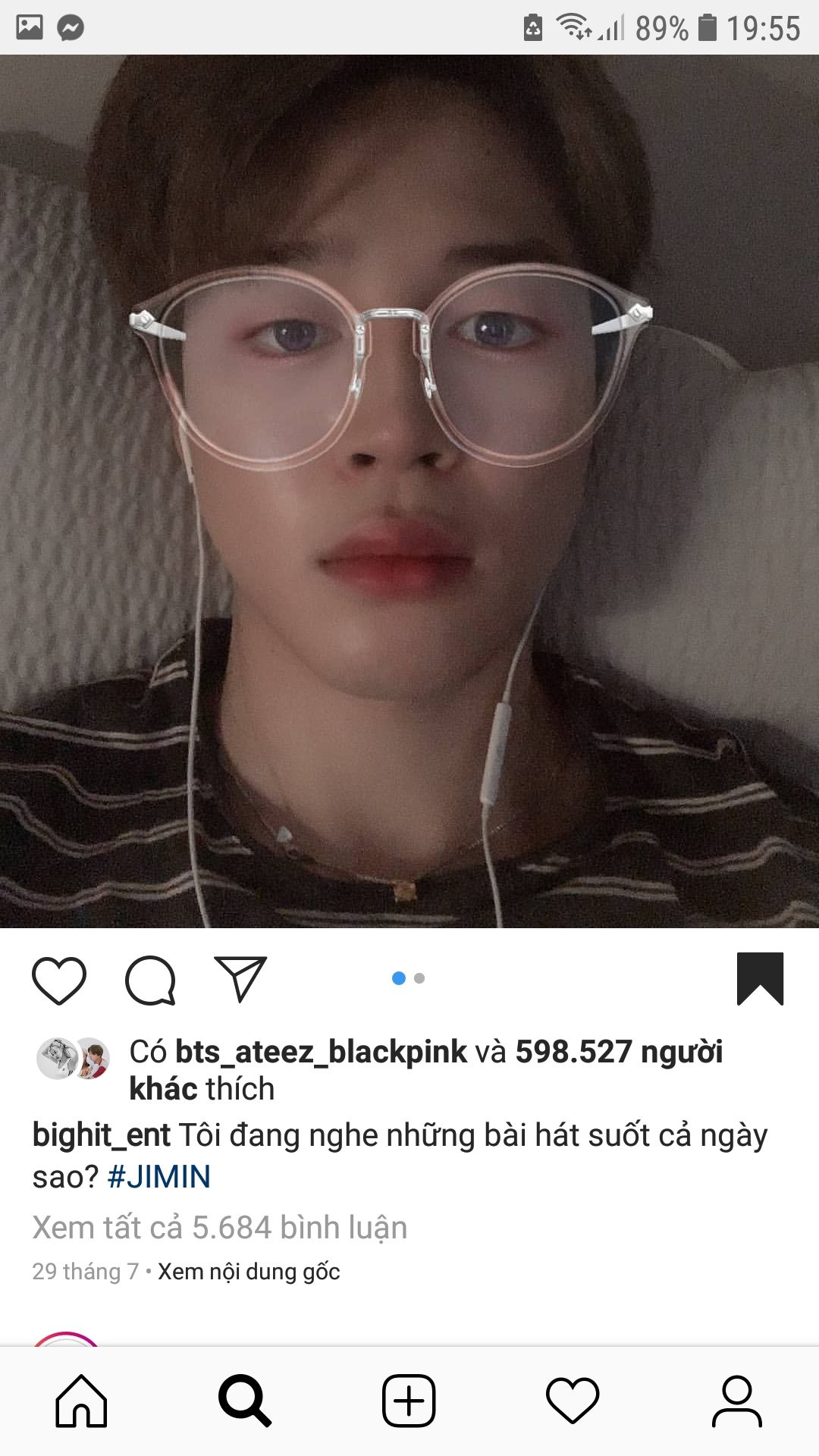Tap 'Xem nội dung gốc' to see original

pos(249,1272)
